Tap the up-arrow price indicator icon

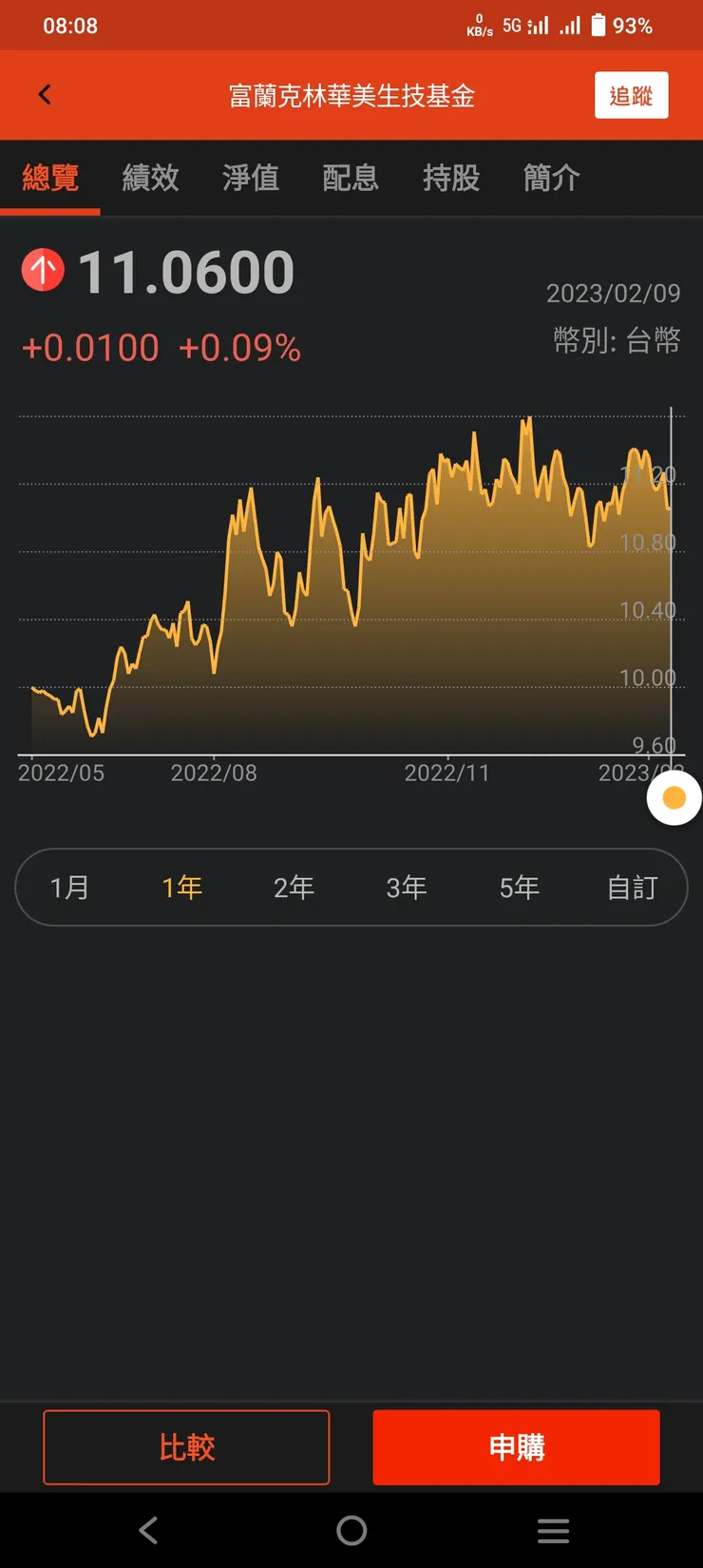43,269
